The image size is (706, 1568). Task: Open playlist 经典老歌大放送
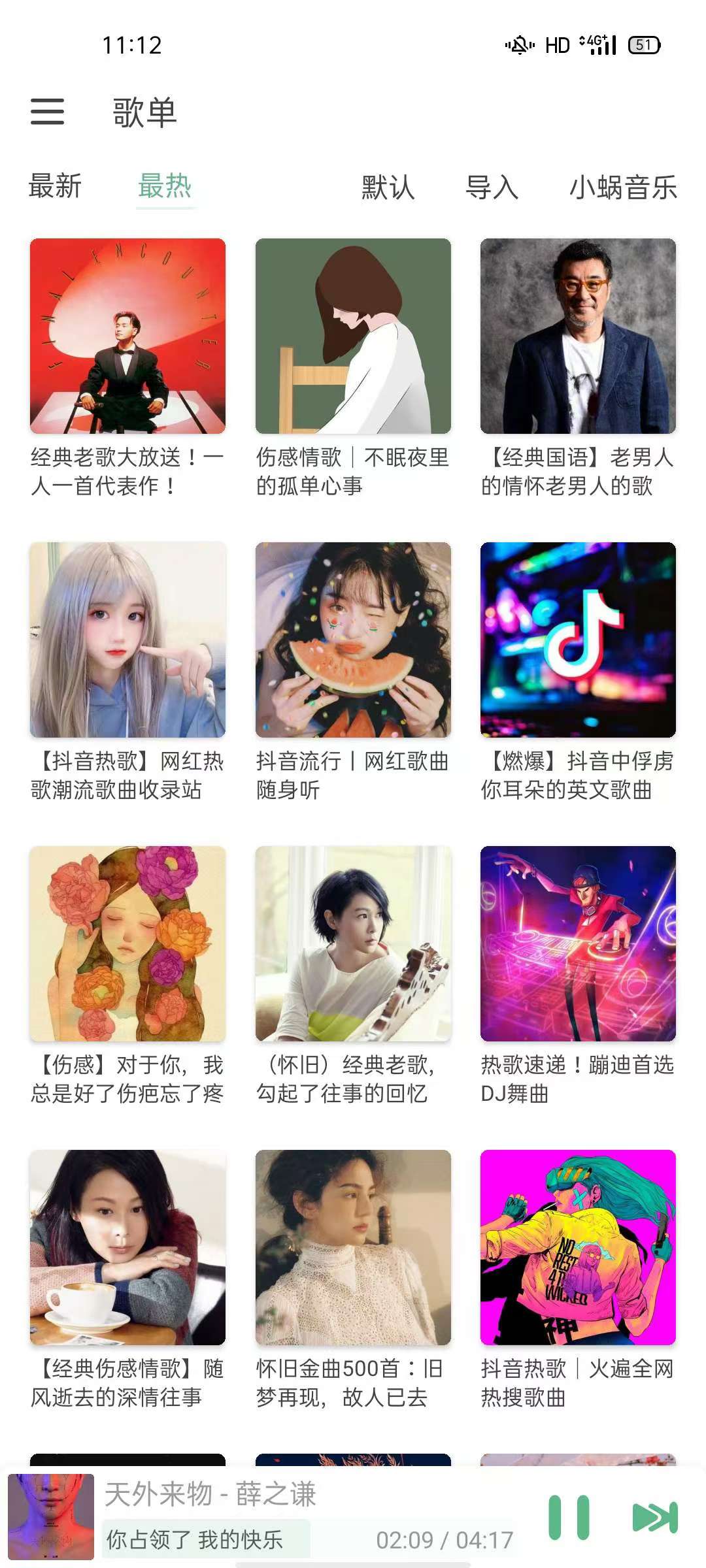pyautogui.click(x=128, y=336)
